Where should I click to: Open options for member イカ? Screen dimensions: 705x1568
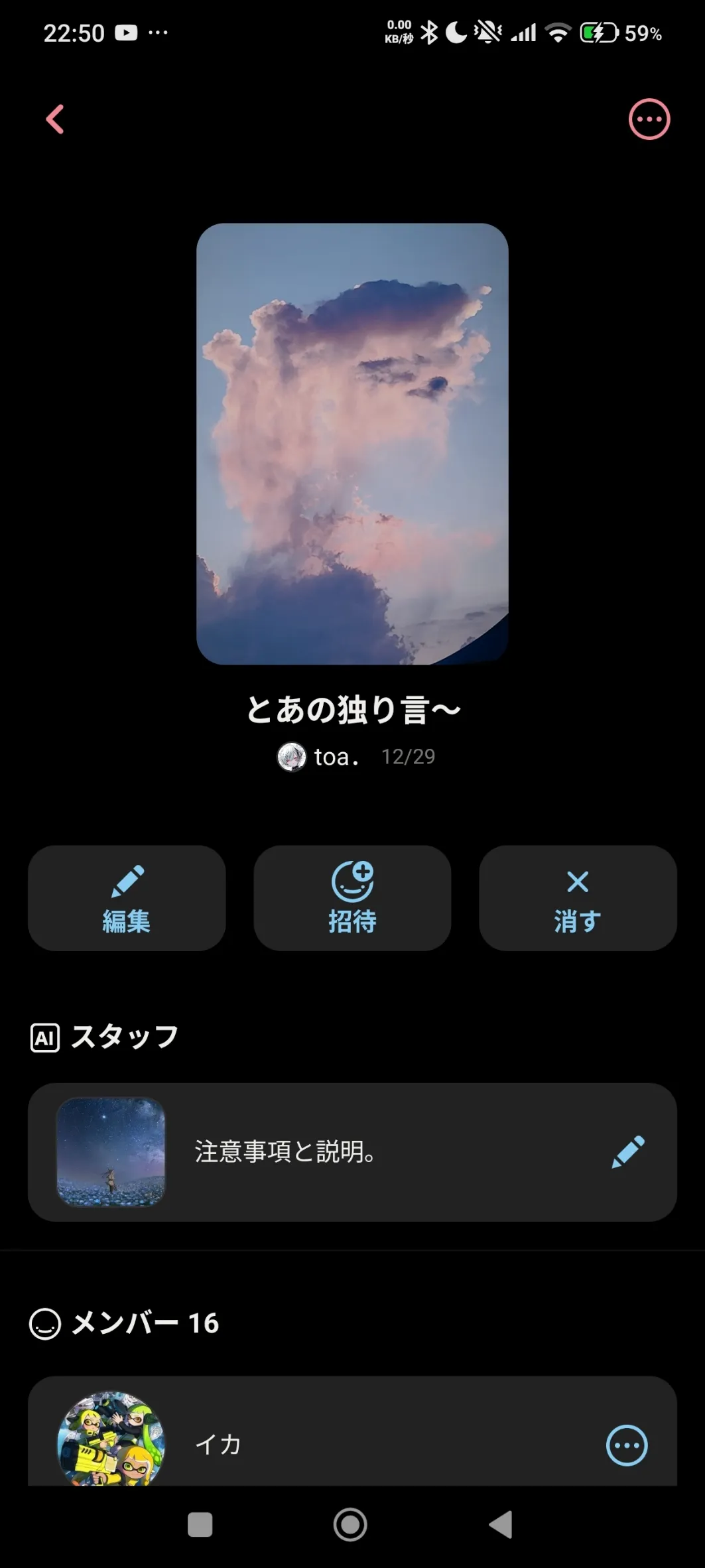pyautogui.click(x=627, y=1445)
